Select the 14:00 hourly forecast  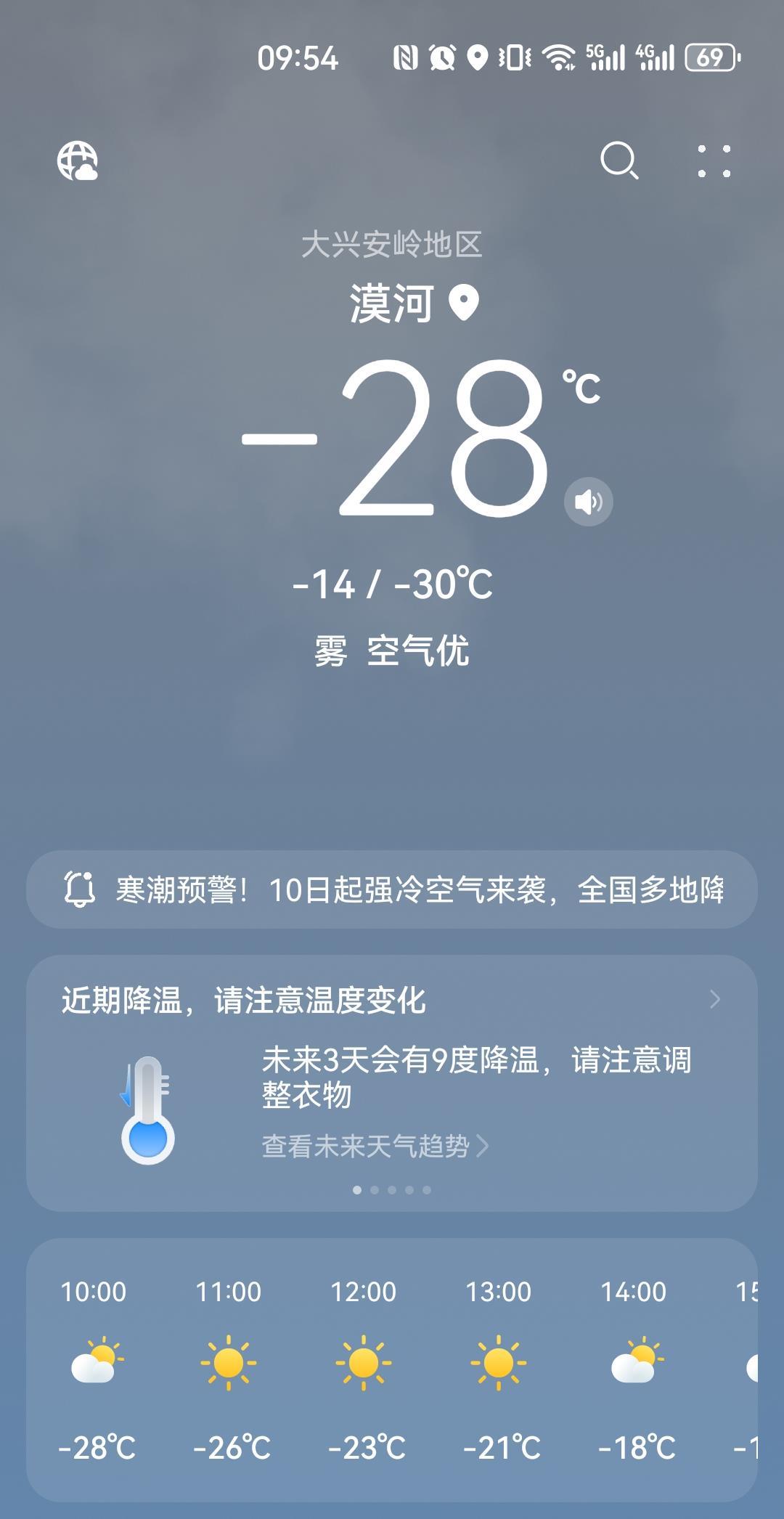pos(635,1361)
